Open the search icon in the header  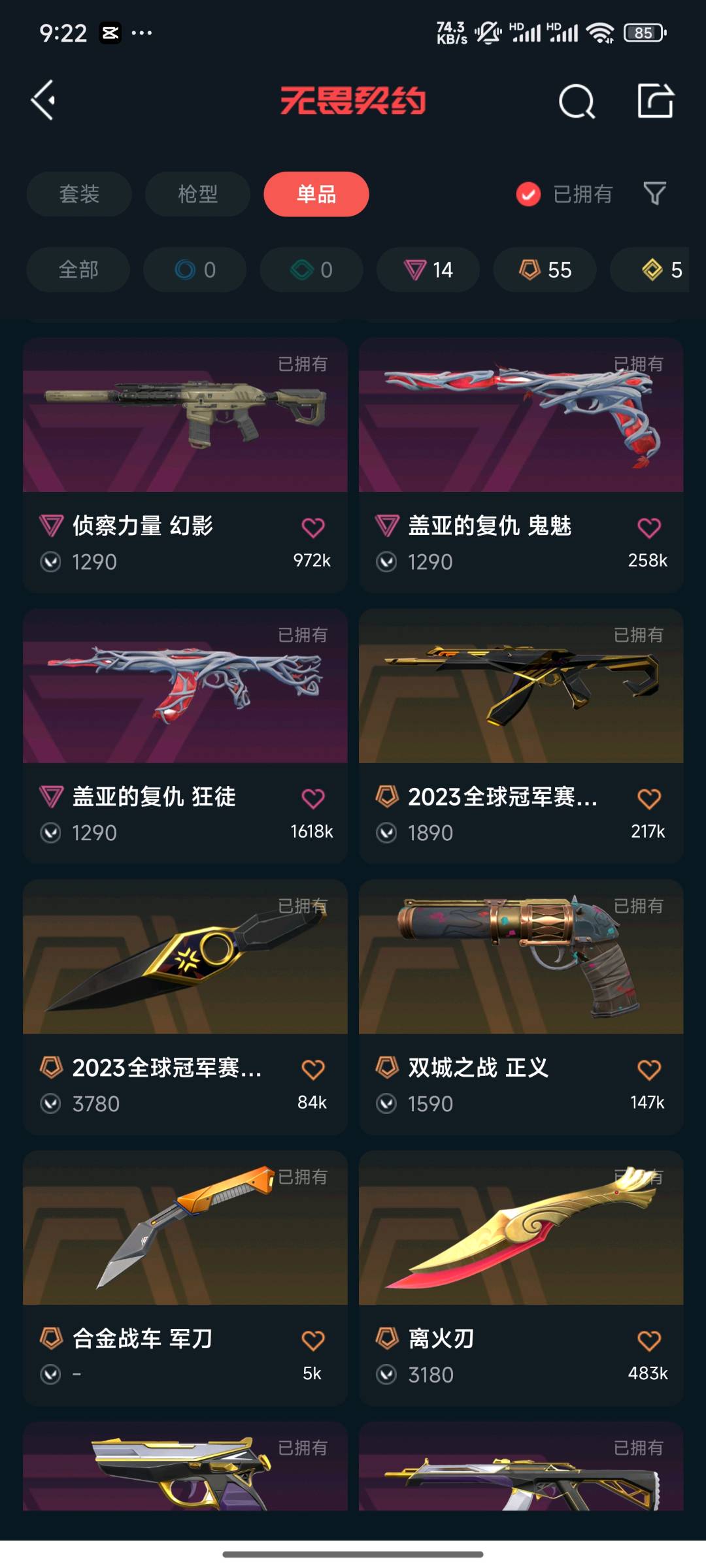tap(577, 101)
